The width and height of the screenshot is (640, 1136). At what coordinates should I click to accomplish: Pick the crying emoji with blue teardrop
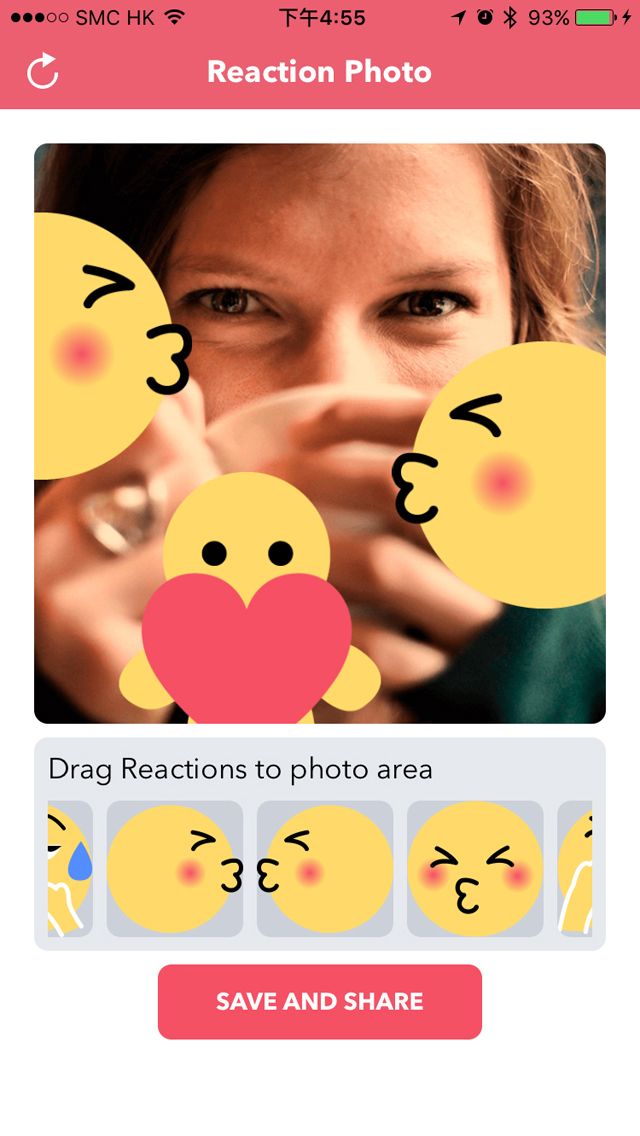tap(70, 868)
